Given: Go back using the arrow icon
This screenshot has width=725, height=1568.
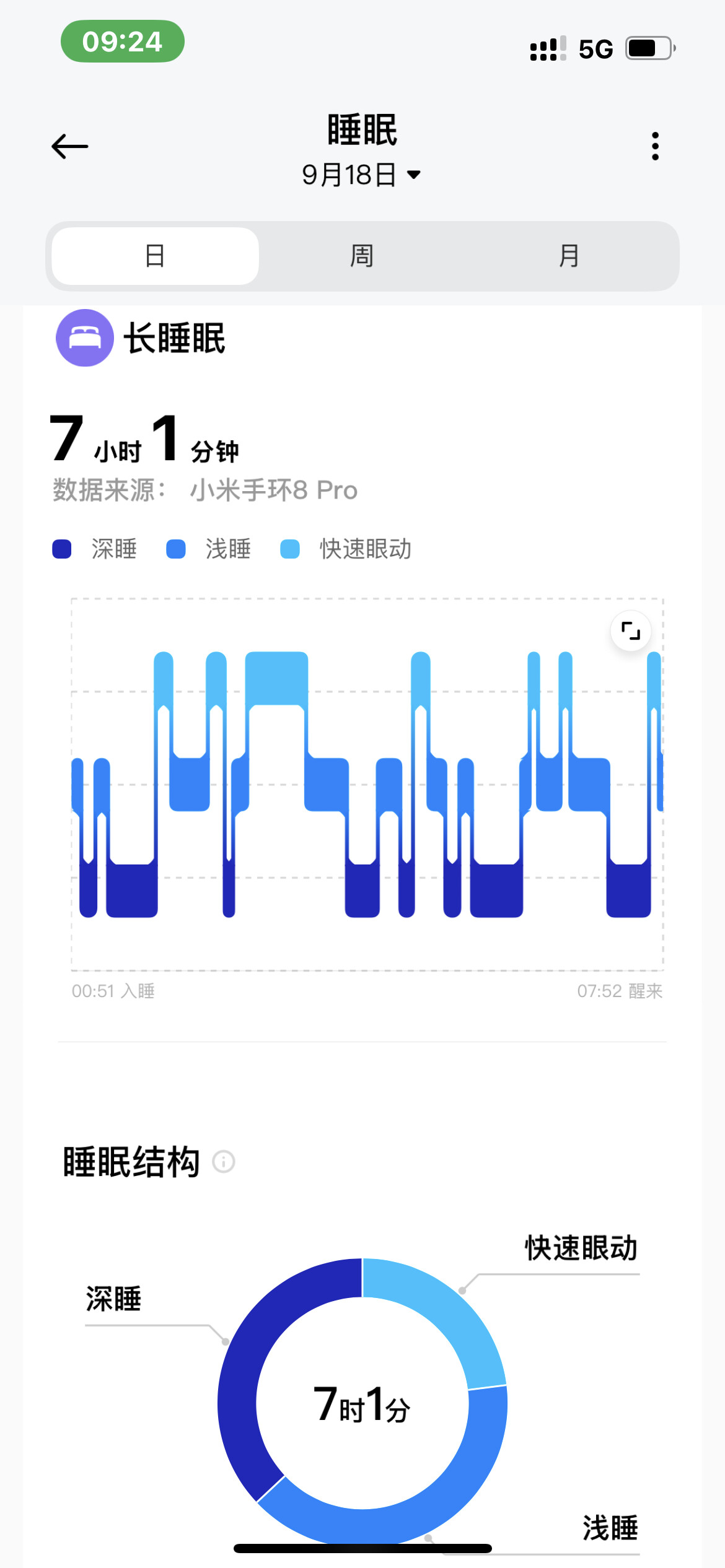Looking at the screenshot, I should click(x=69, y=147).
